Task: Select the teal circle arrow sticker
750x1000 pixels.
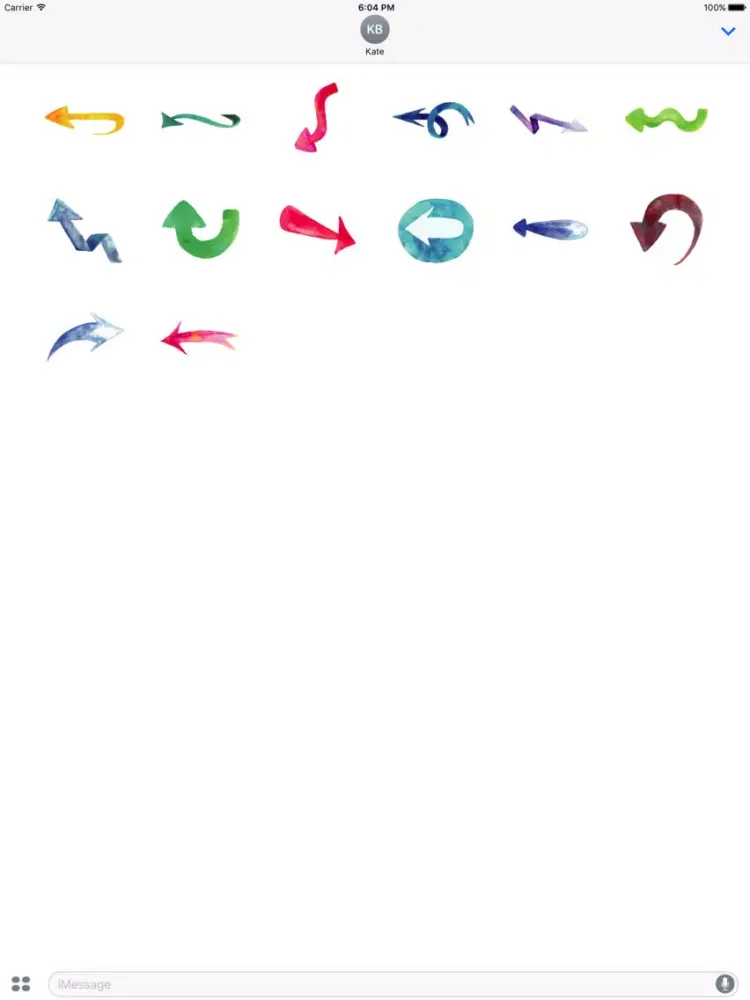Action: 435,230
